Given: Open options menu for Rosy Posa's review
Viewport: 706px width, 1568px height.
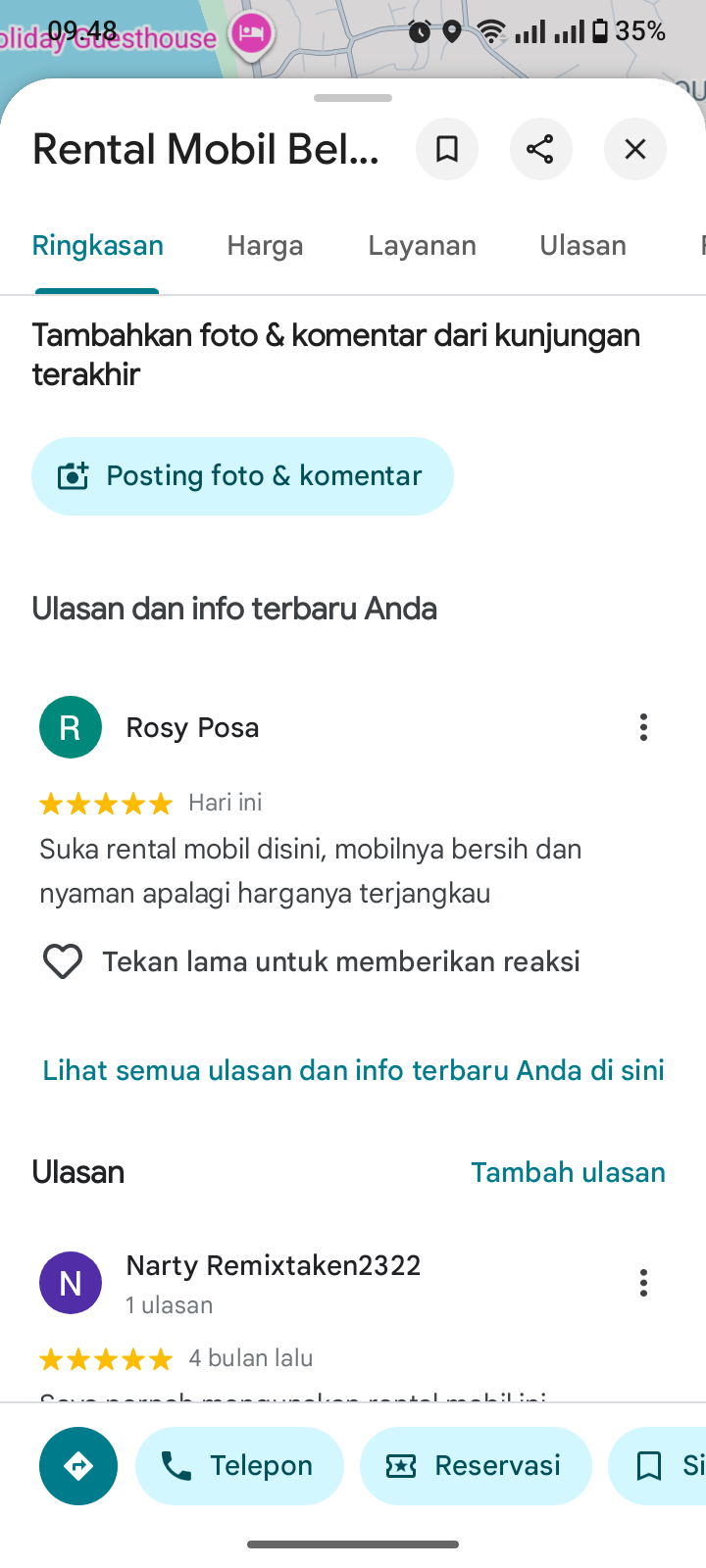Looking at the screenshot, I should pos(643,727).
